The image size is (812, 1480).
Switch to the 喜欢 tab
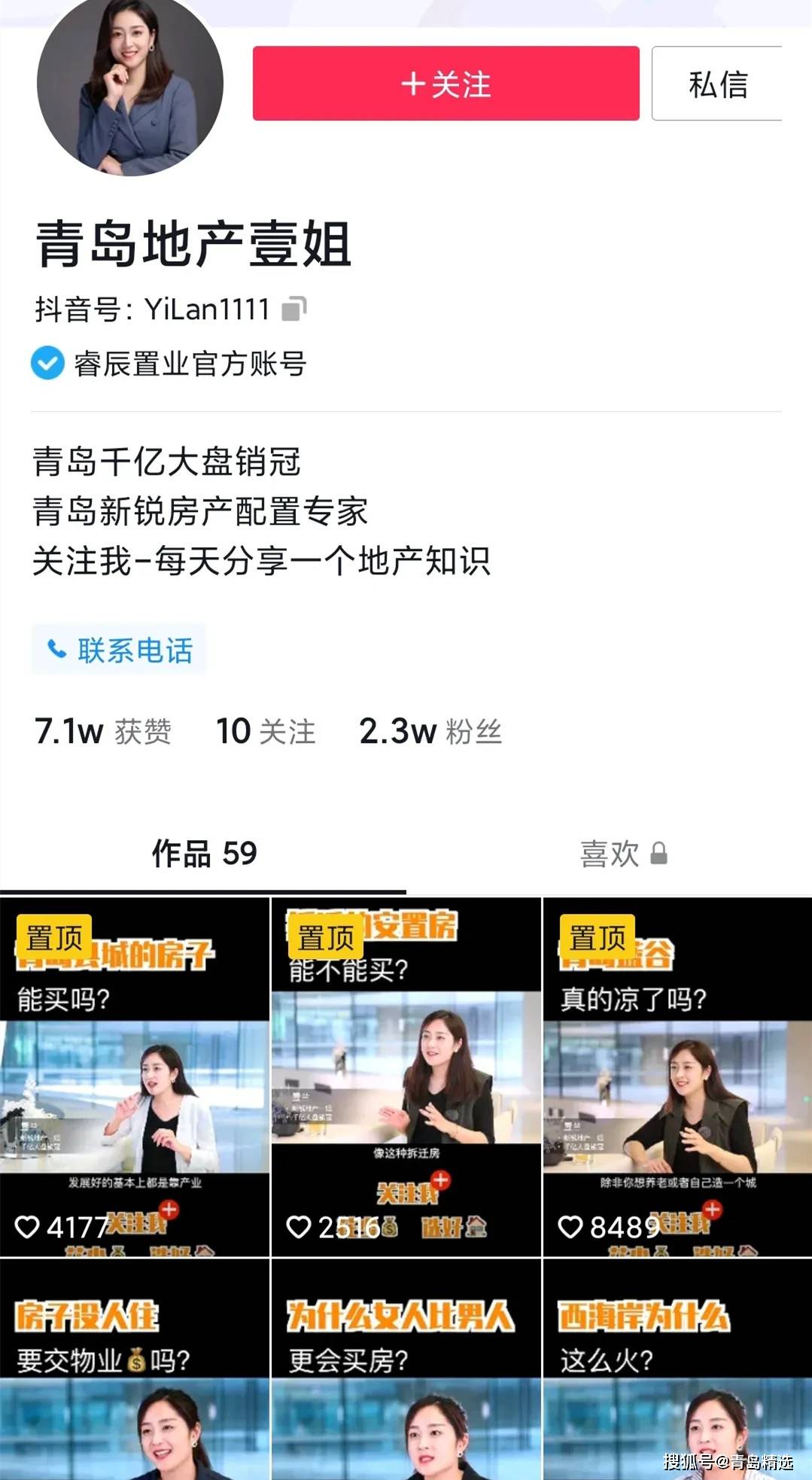click(x=623, y=854)
